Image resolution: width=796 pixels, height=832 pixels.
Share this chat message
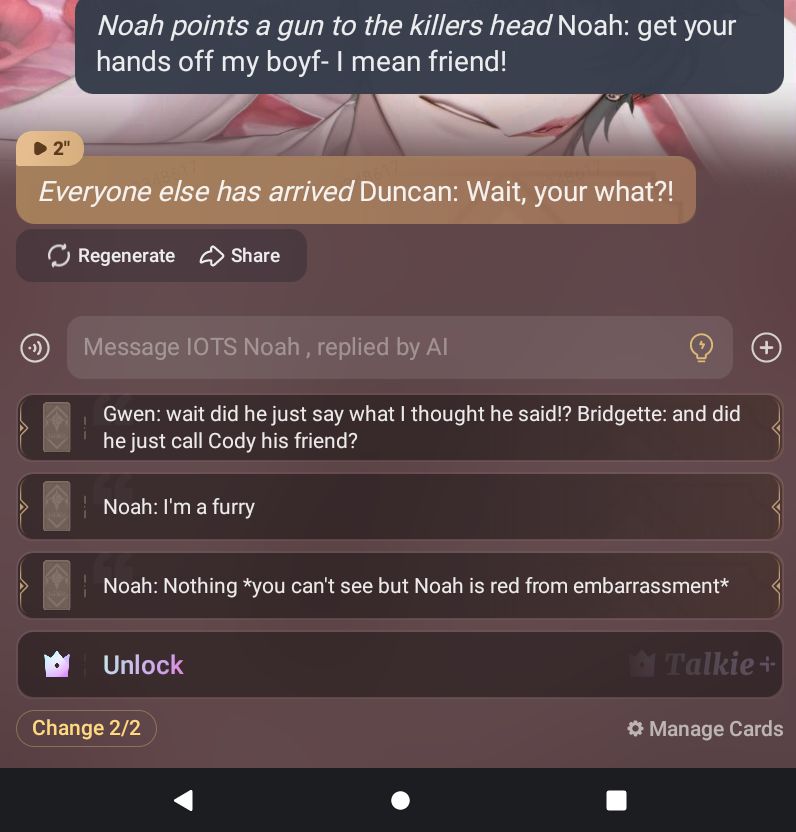[240, 256]
